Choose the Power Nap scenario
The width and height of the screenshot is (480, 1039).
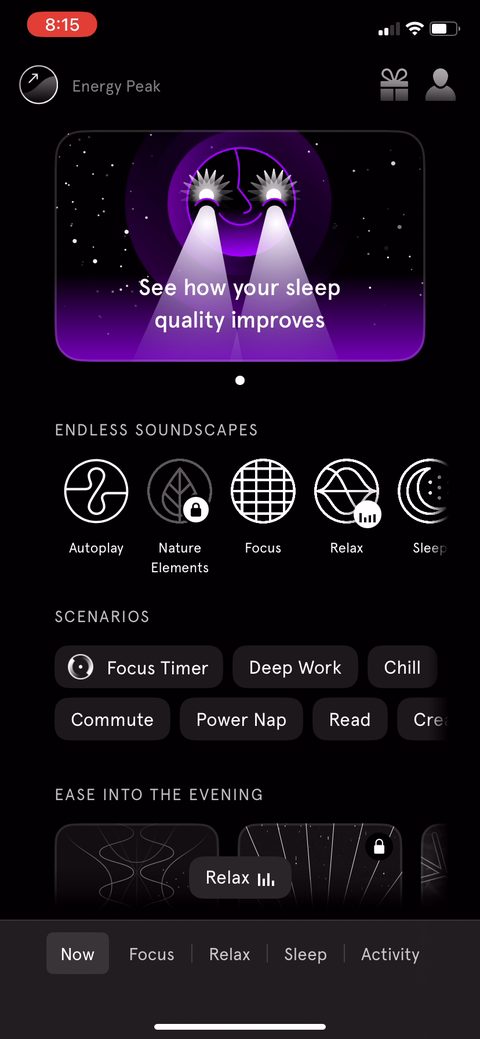point(241,719)
